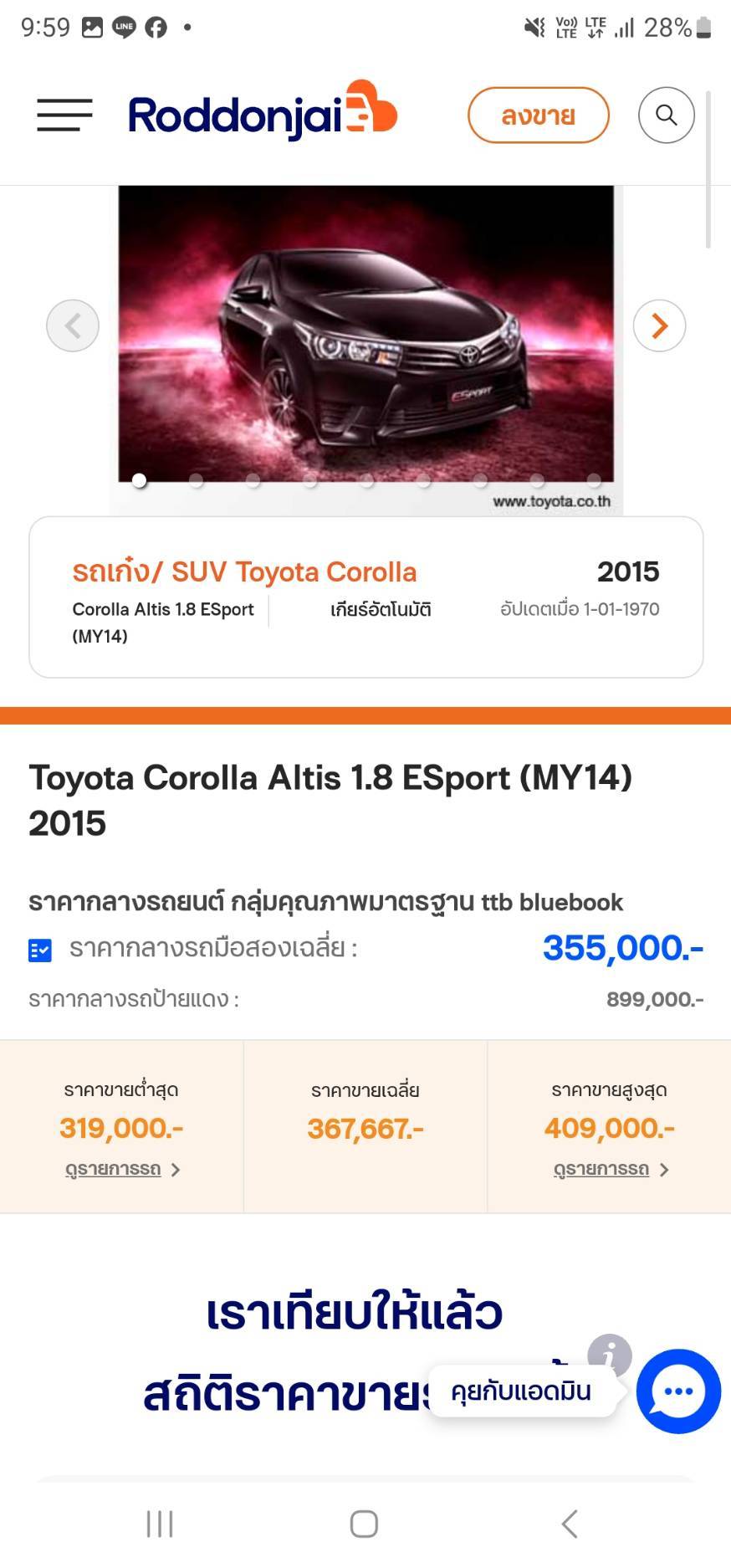The image size is (731, 1568).
Task: Open the search magnifier icon
Action: 666,115
